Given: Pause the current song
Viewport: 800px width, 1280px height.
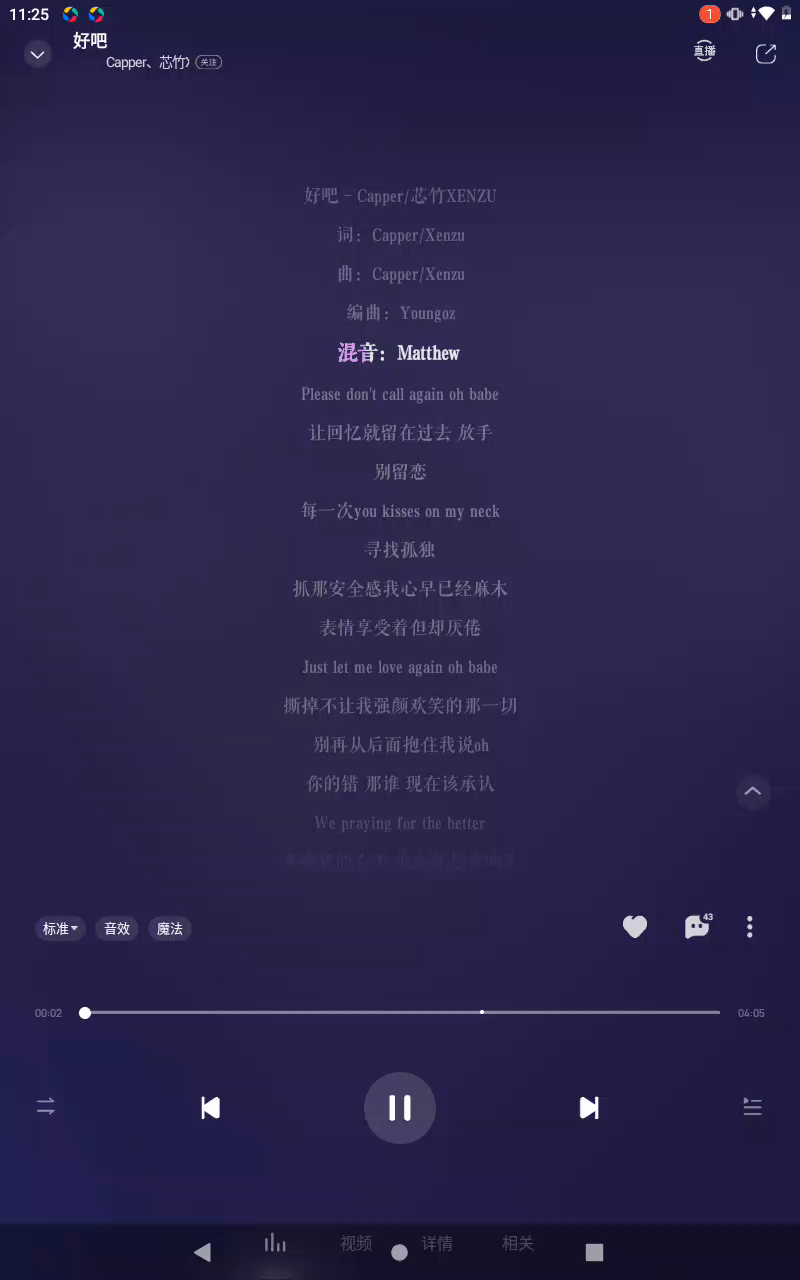Looking at the screenshot, I should coord(400,1107).
